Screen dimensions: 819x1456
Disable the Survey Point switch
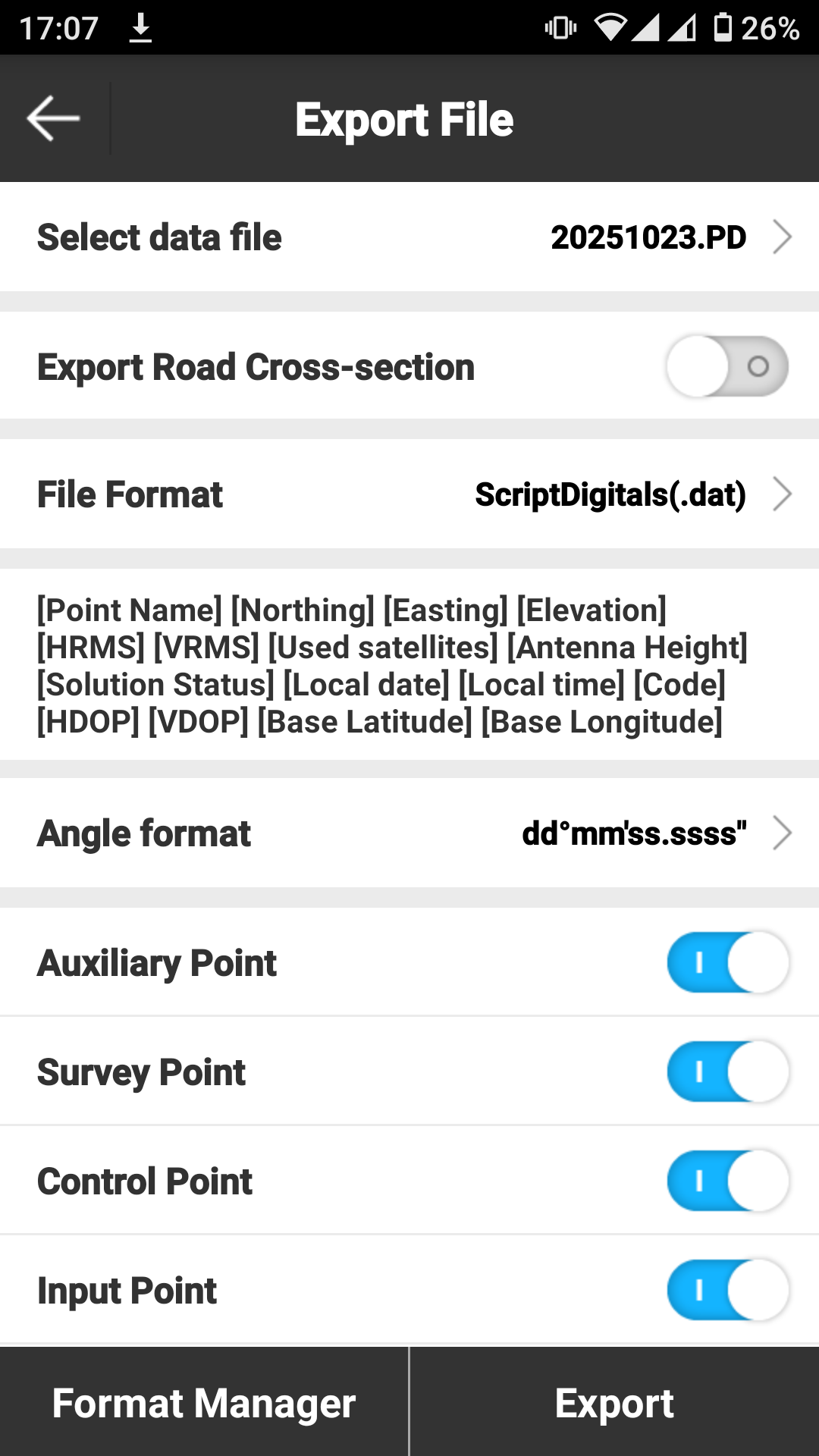[x=726, y=1072]
